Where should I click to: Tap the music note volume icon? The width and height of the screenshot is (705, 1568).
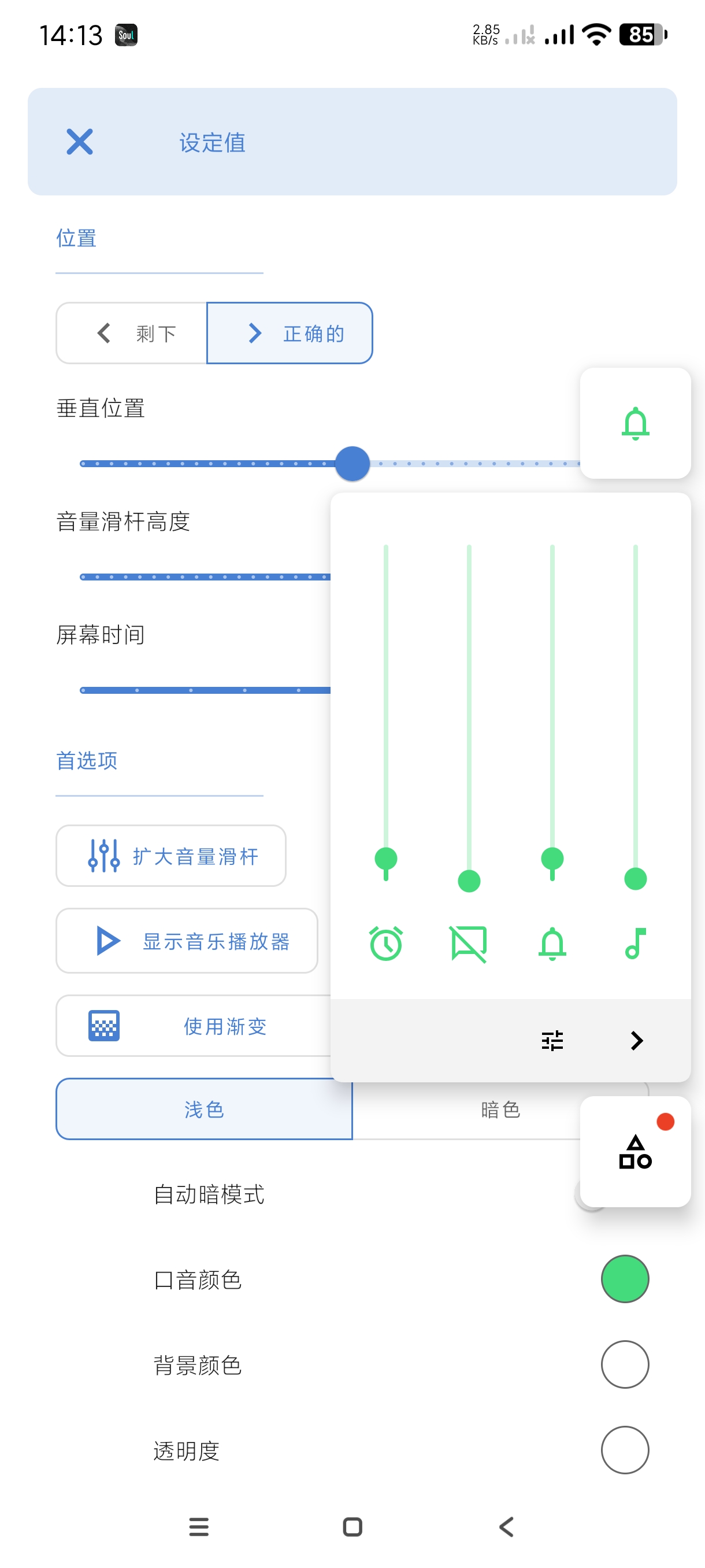635,944
